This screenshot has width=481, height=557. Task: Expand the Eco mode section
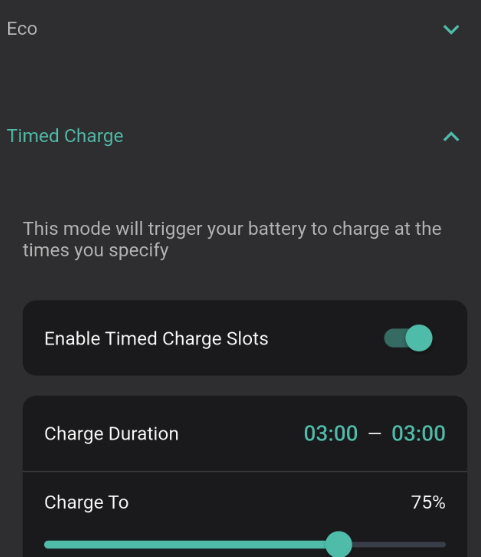(451, 29)
